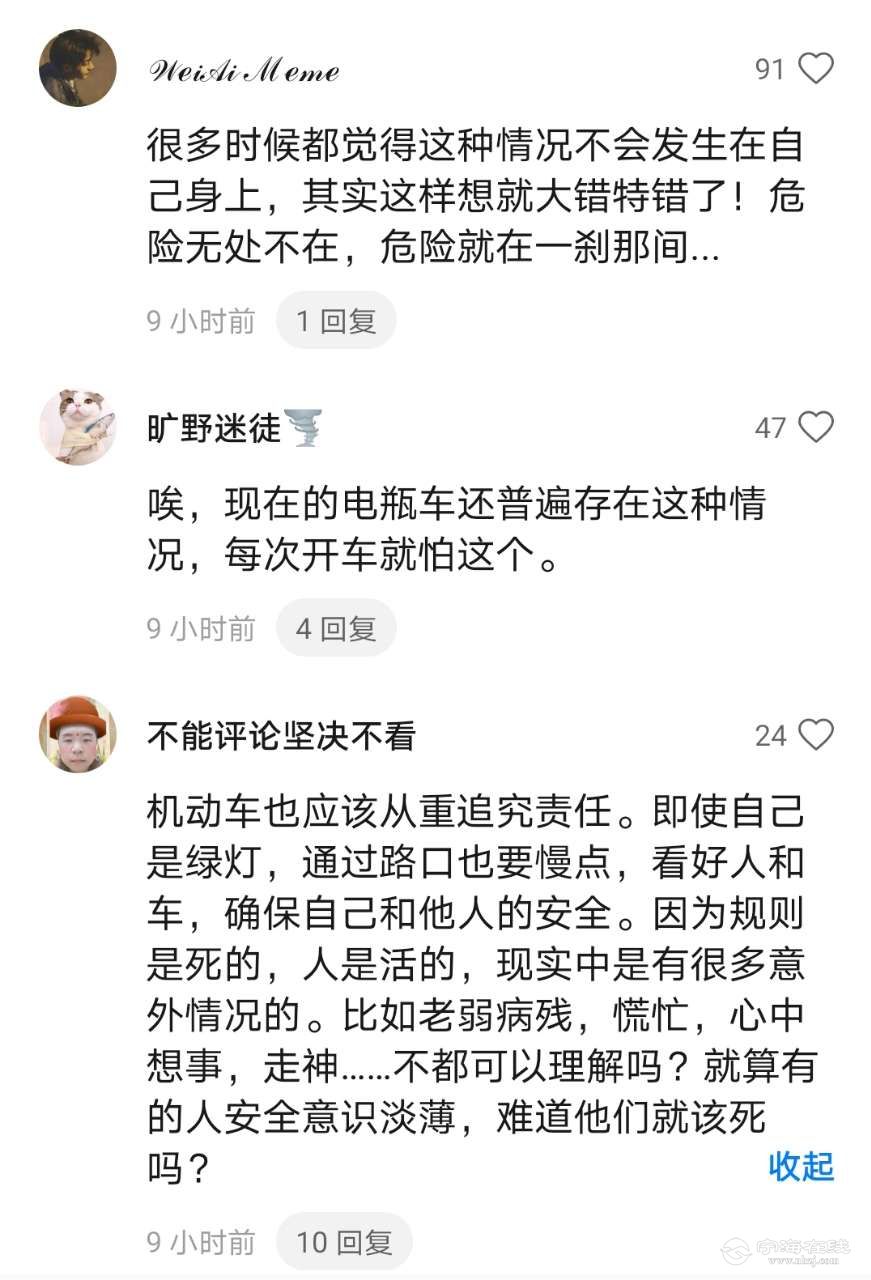Like 旷野迷徒's comment
871x1280 pixels.
pos(816,428)
